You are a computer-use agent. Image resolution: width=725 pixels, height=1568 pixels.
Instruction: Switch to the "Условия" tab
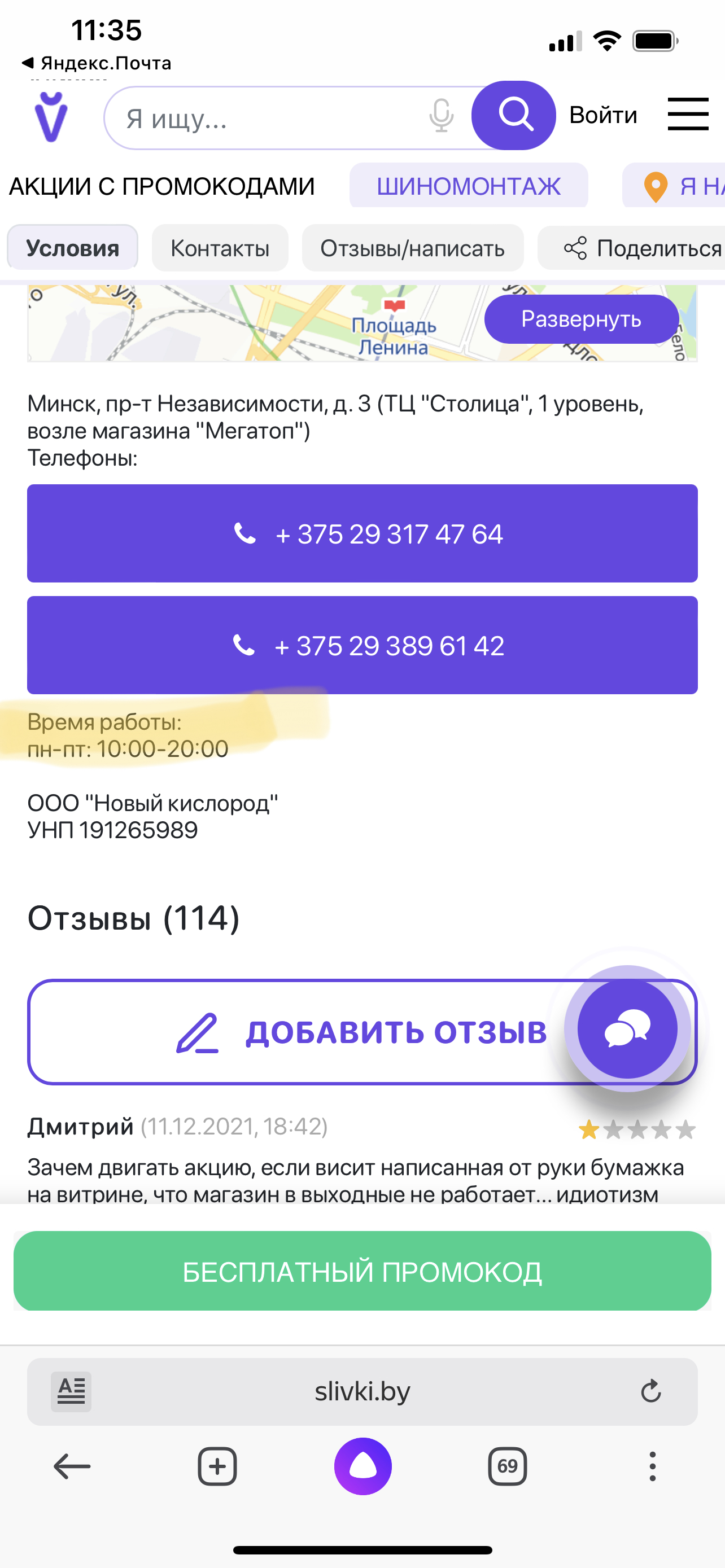(72, 248)
